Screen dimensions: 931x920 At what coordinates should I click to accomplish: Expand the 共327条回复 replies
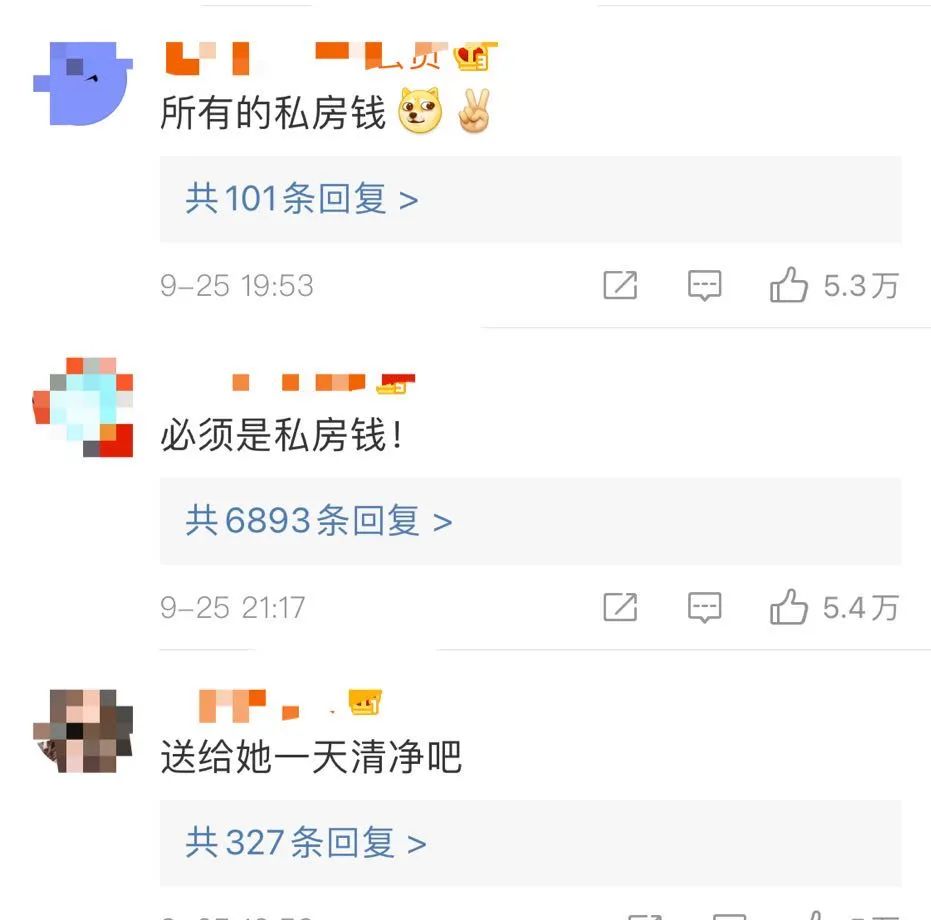[x=306, y=843]
